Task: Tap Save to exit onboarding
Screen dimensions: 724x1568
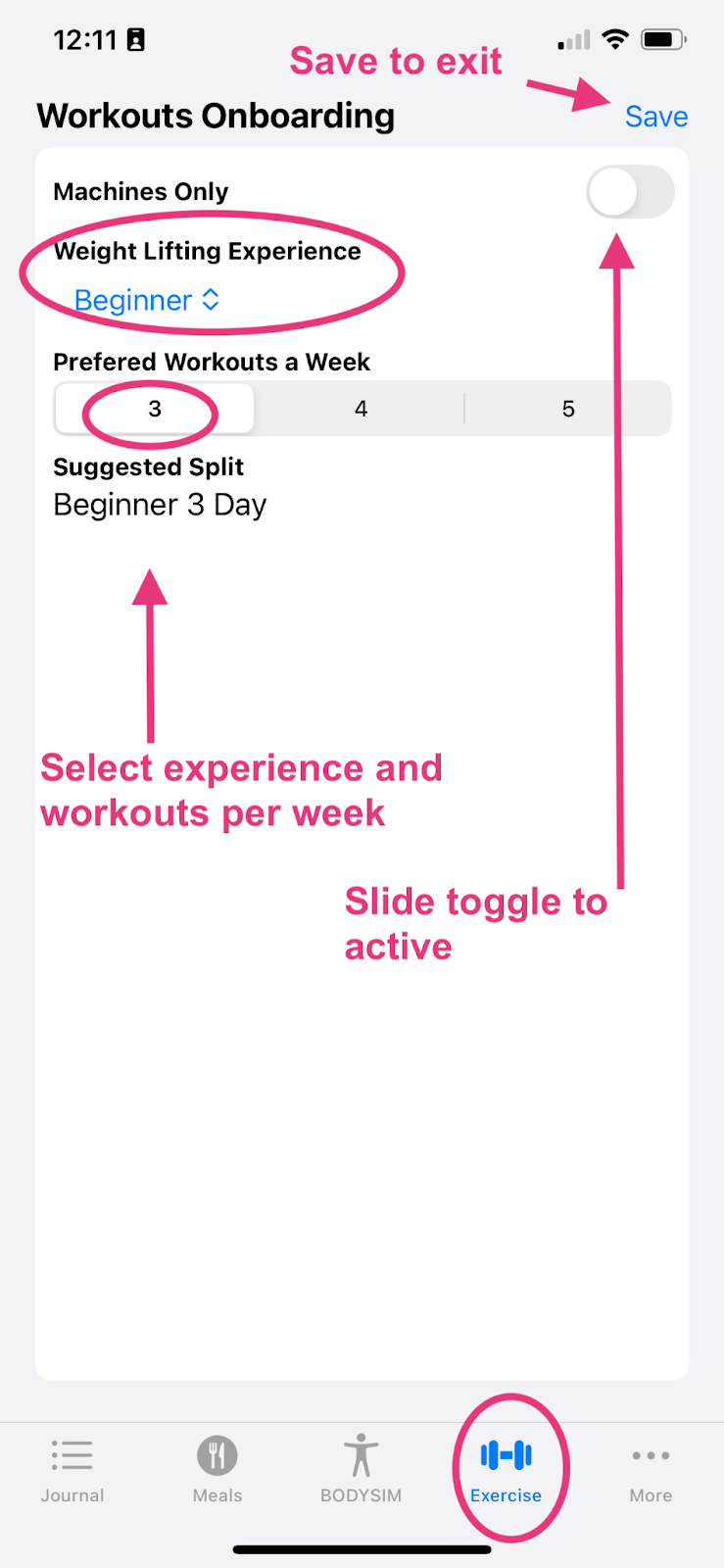Action: [x=656, y=117]
